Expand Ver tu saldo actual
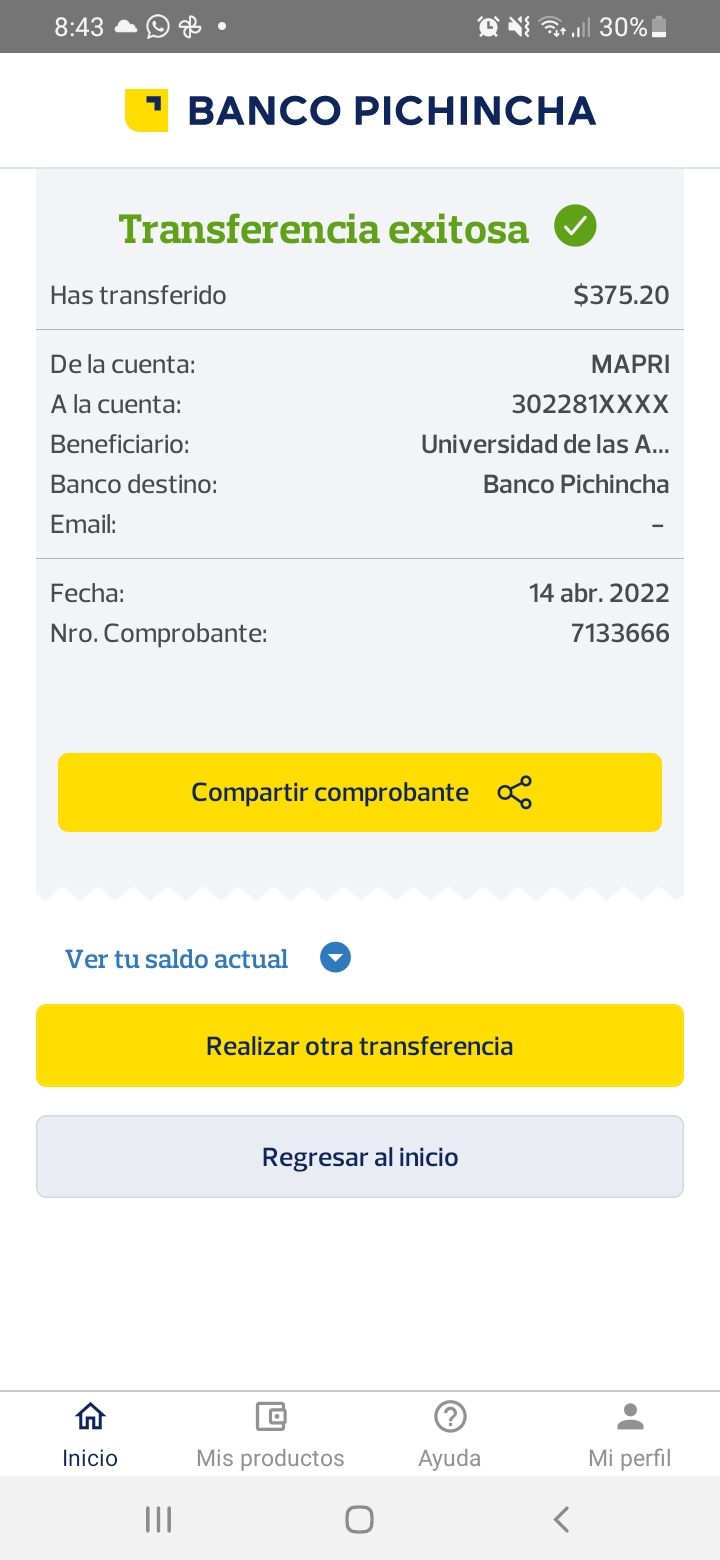 tap(208, 959)
